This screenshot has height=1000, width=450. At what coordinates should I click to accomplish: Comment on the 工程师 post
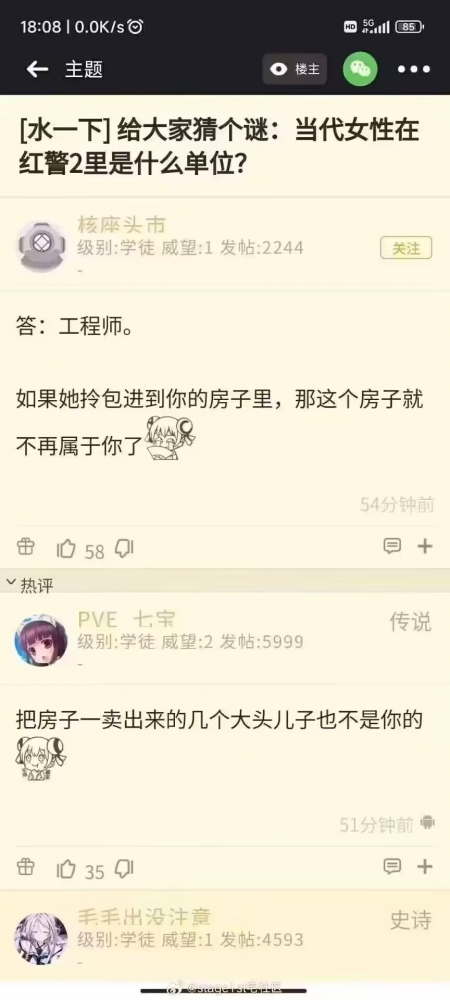tap(392, 547)
